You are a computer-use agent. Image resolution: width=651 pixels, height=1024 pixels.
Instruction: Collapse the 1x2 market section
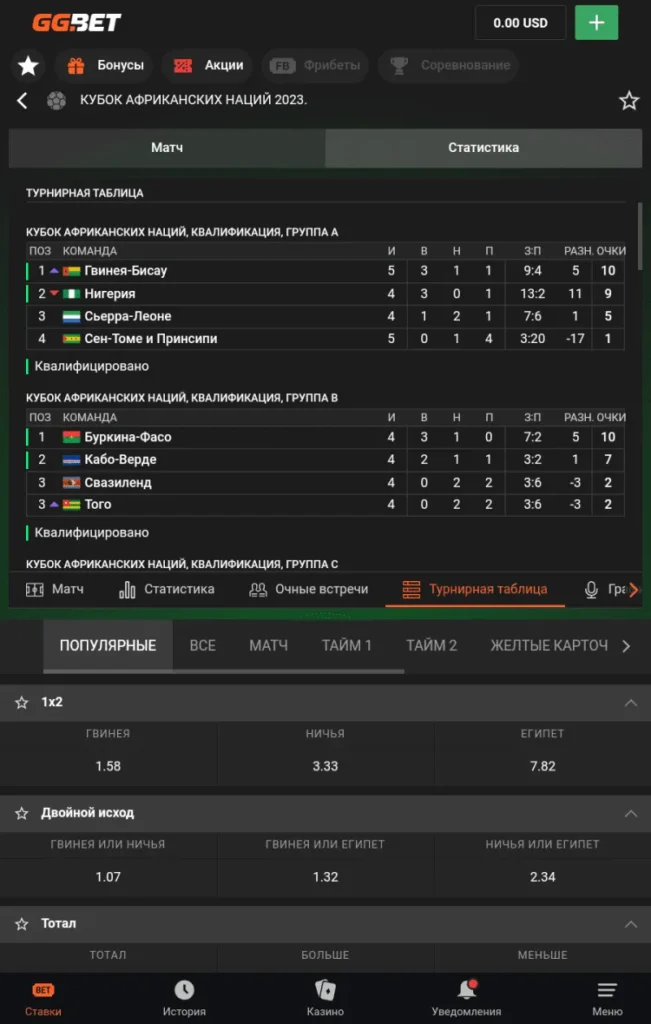(x=630, y=703)
